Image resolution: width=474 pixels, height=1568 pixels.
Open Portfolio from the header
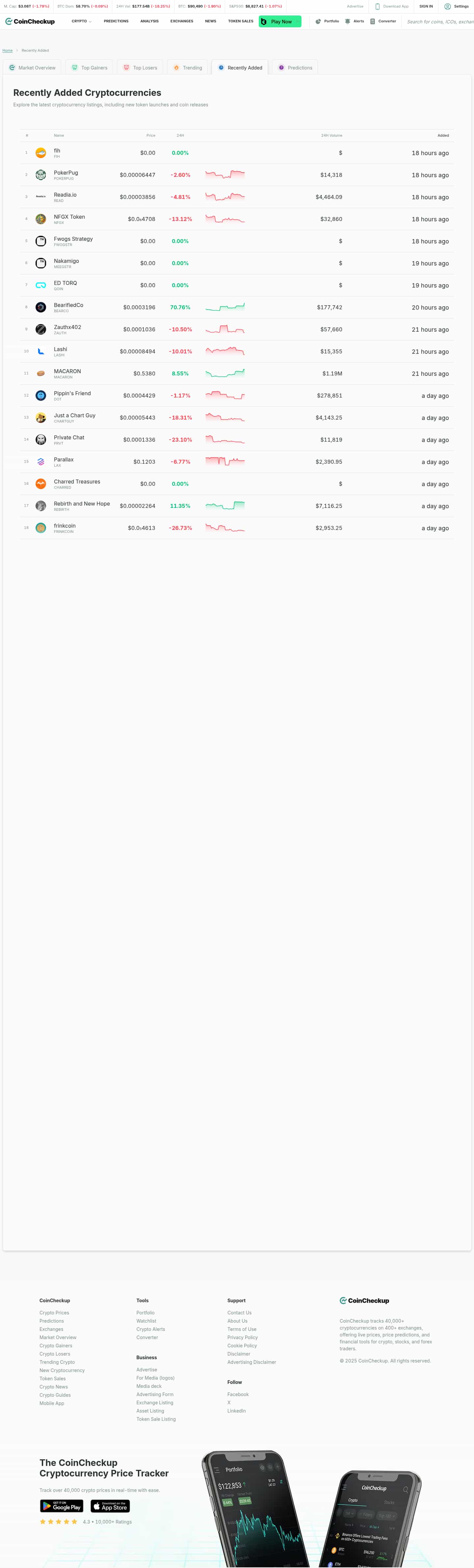[x=328, y=21]
